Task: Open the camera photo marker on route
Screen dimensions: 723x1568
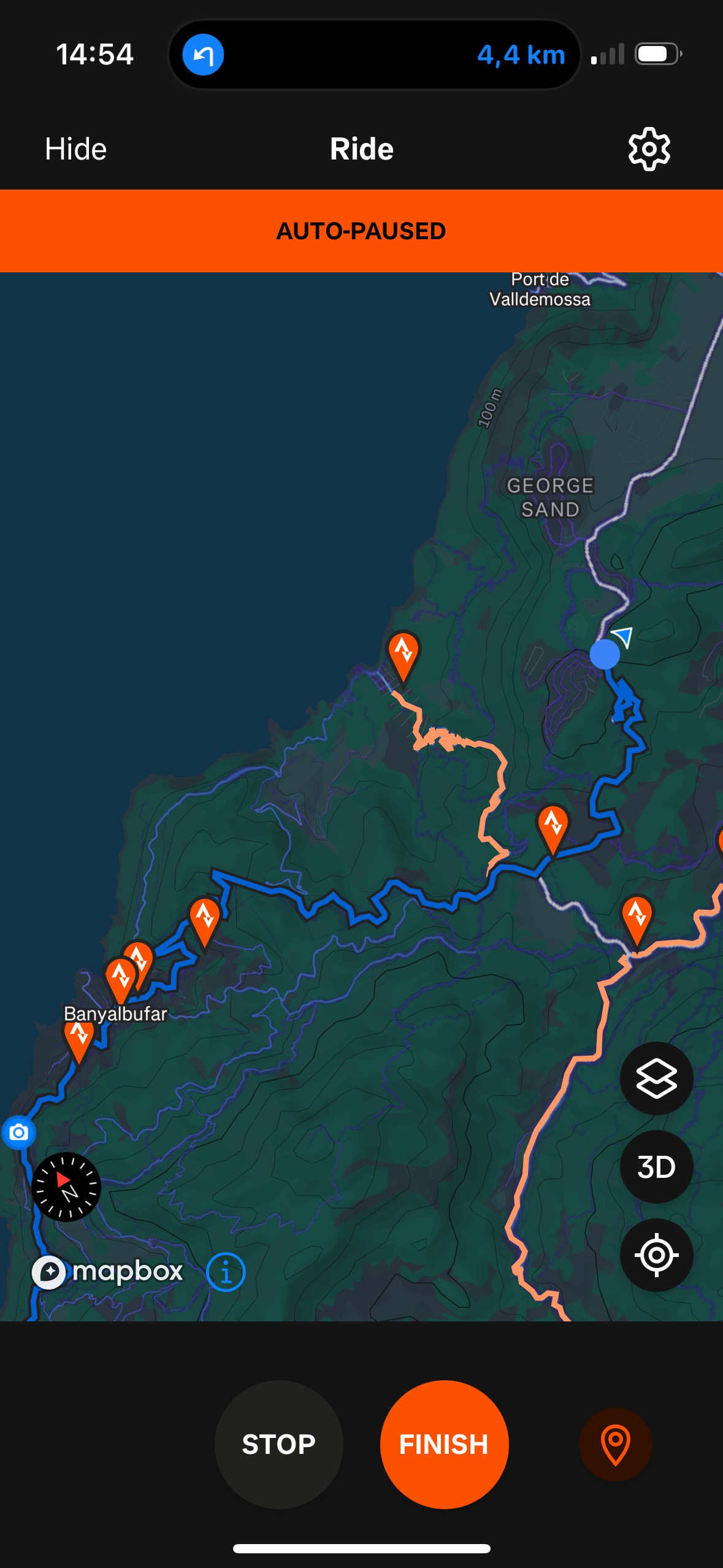Action: 18,1132
